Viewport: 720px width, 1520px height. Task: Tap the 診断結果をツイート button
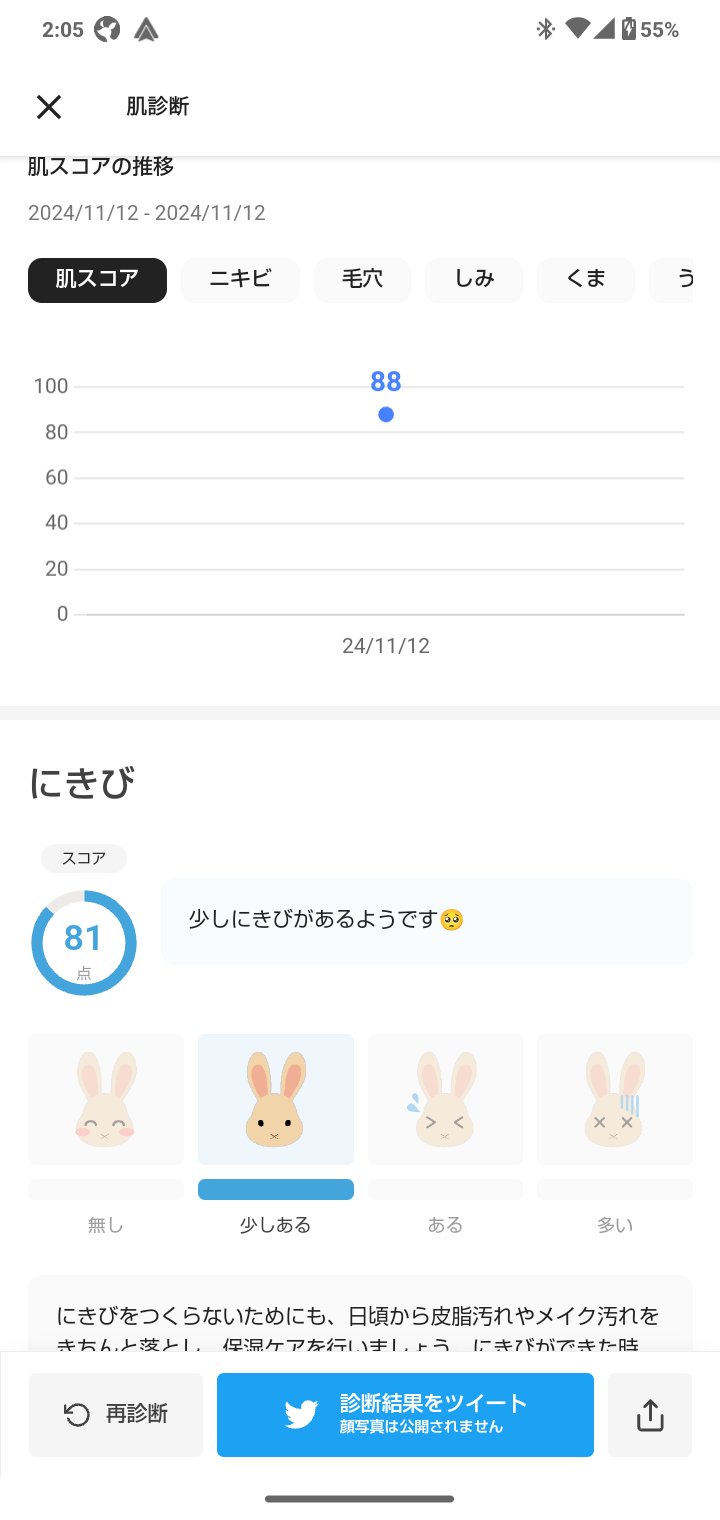coord(405,1414)
